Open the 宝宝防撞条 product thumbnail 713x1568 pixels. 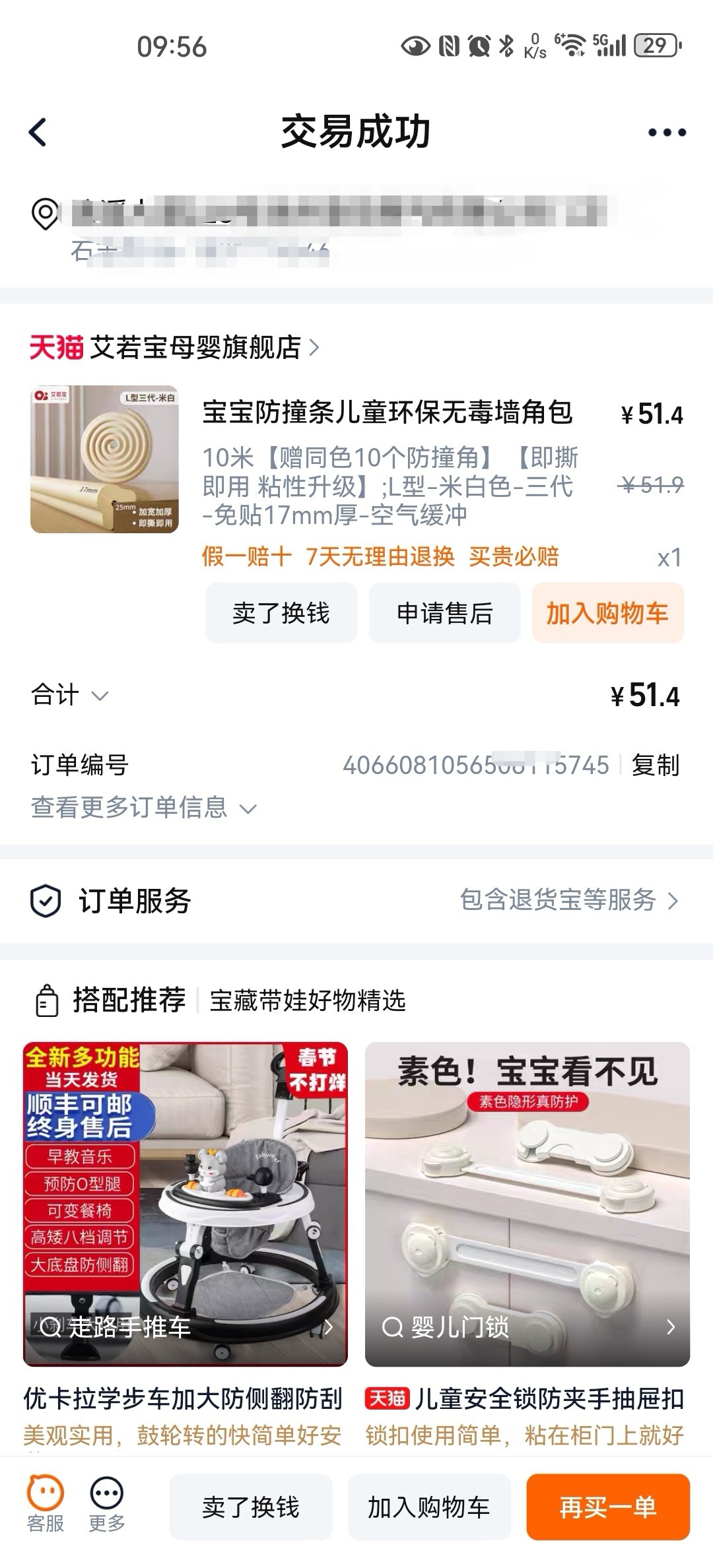[x=104, y=459]
